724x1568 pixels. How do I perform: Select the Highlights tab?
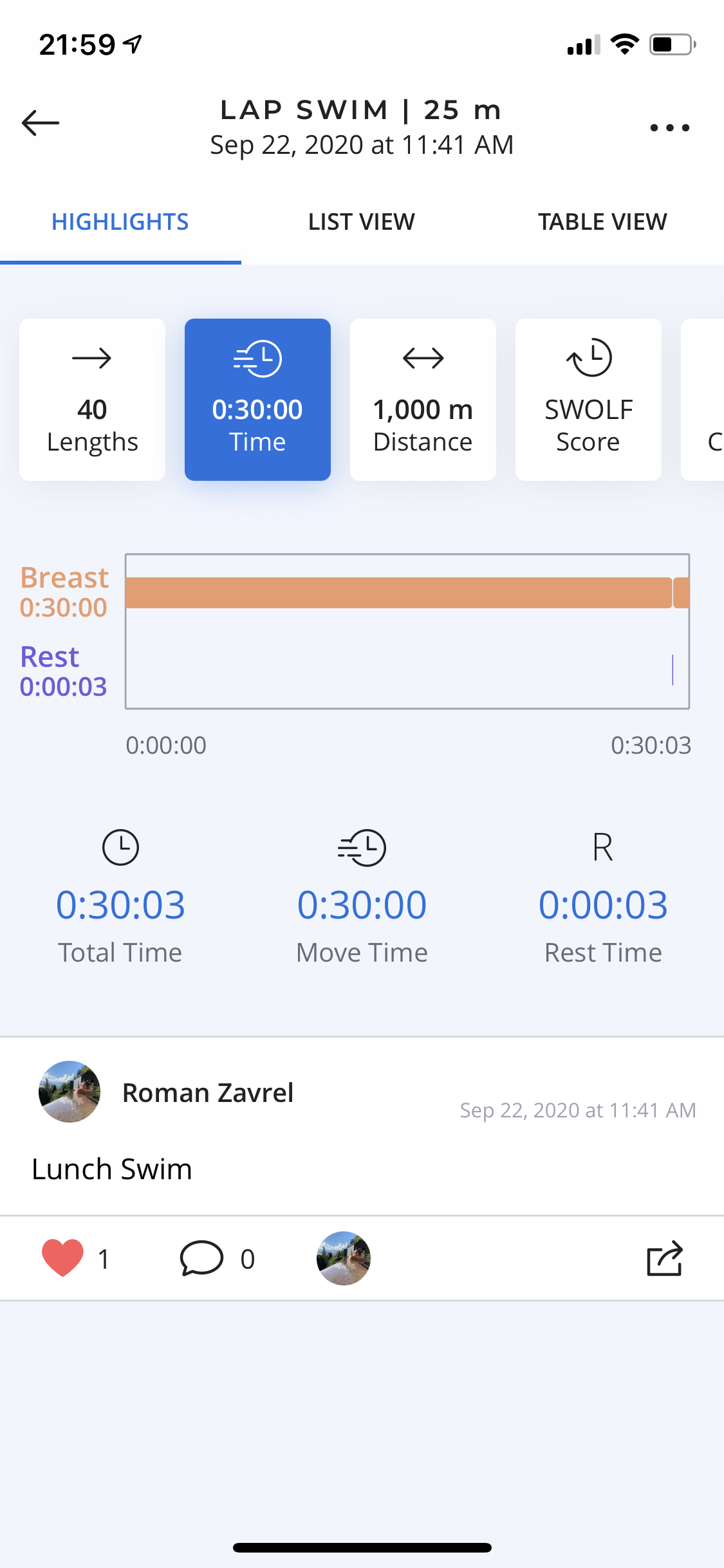coord(120,222)
